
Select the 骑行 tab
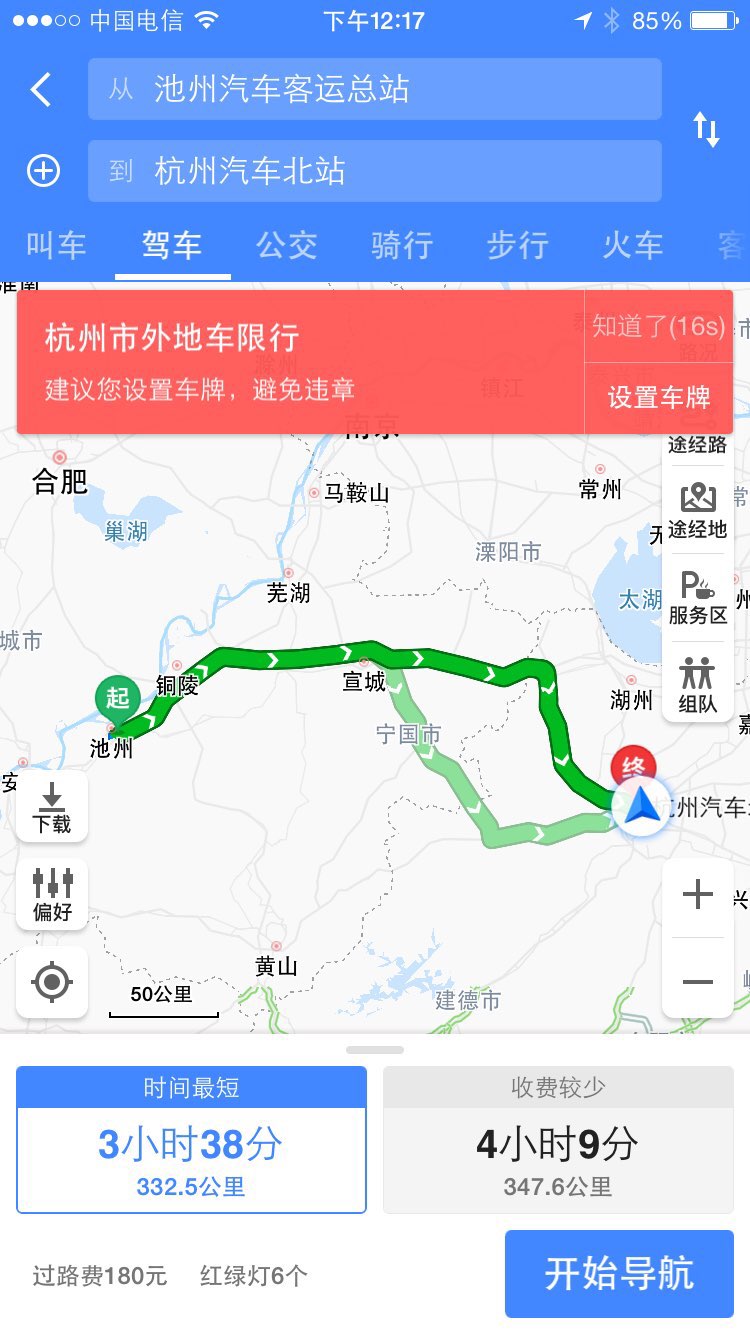pyautogui.click(x=402, y=245)
